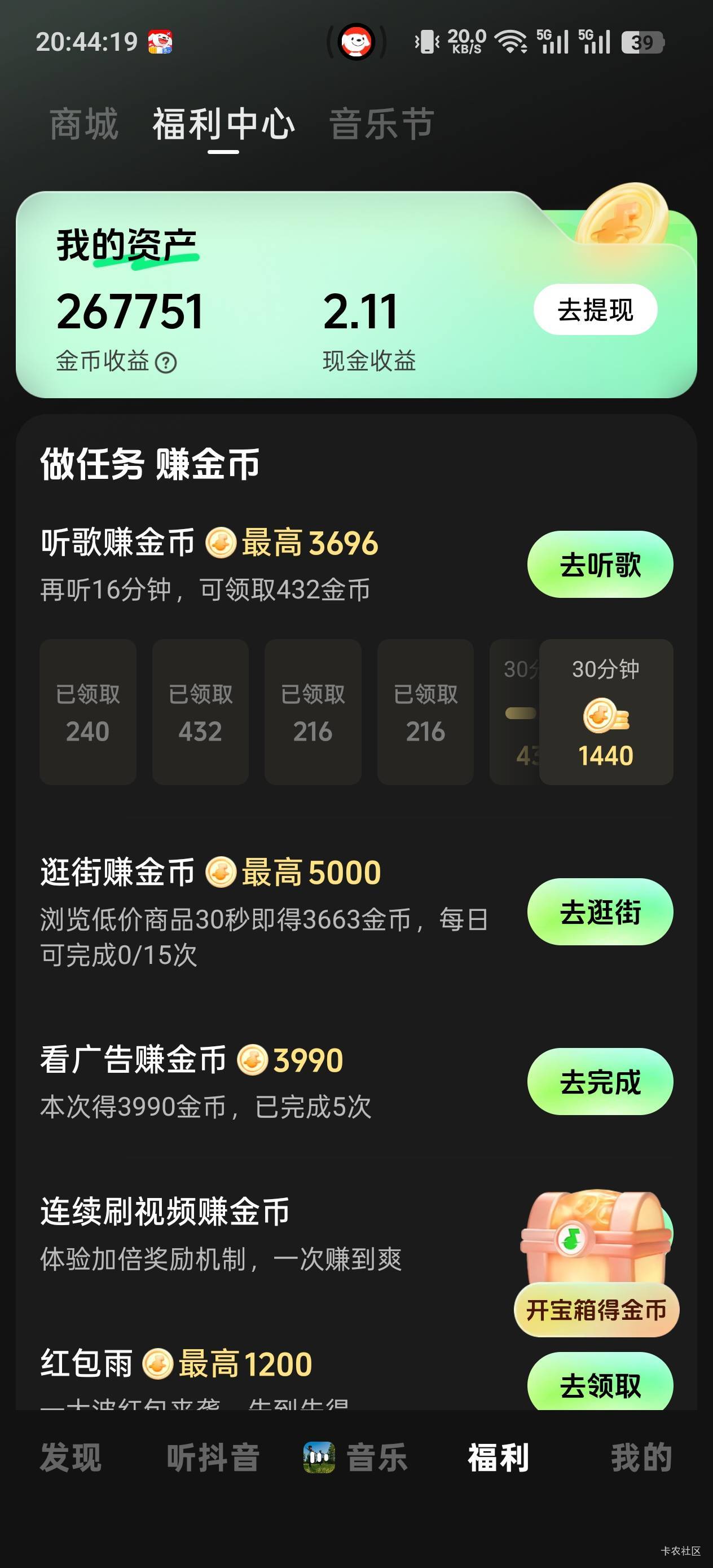713x1568 pixels.
Task: Switch to the 商城 top tab
Action: 84,125
